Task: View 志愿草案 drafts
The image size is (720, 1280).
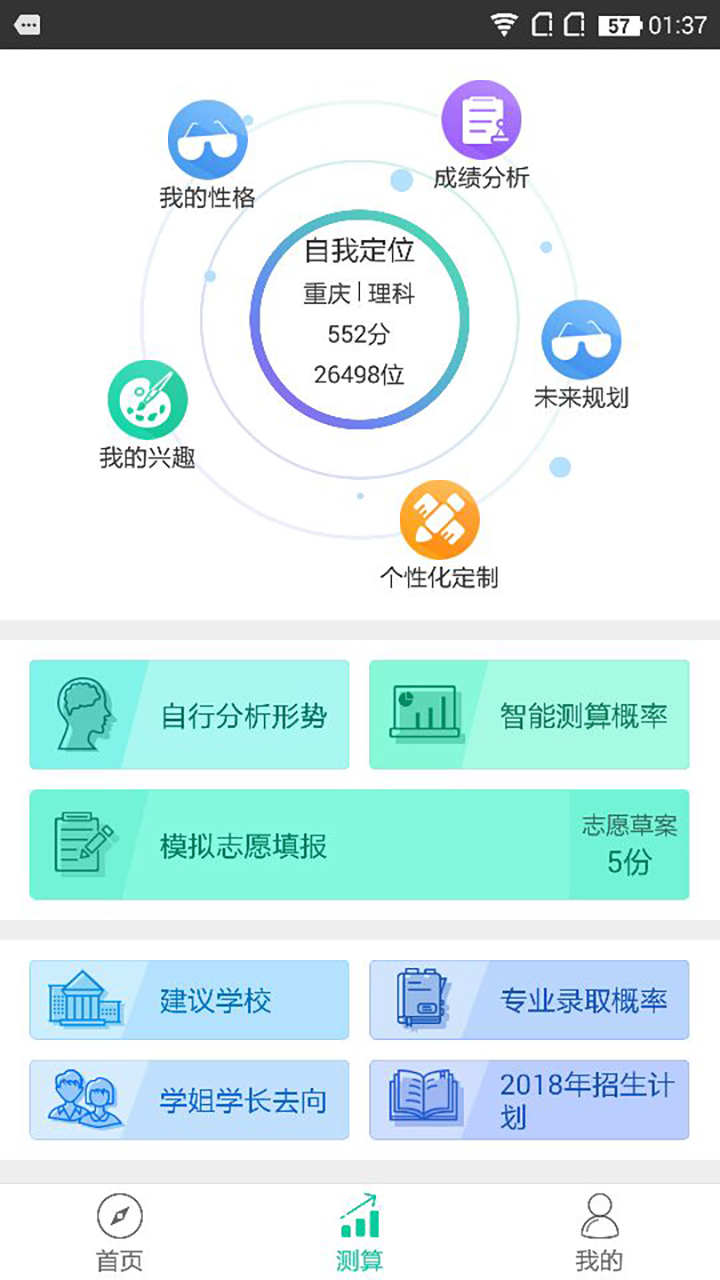Action: tap(629, 845)
